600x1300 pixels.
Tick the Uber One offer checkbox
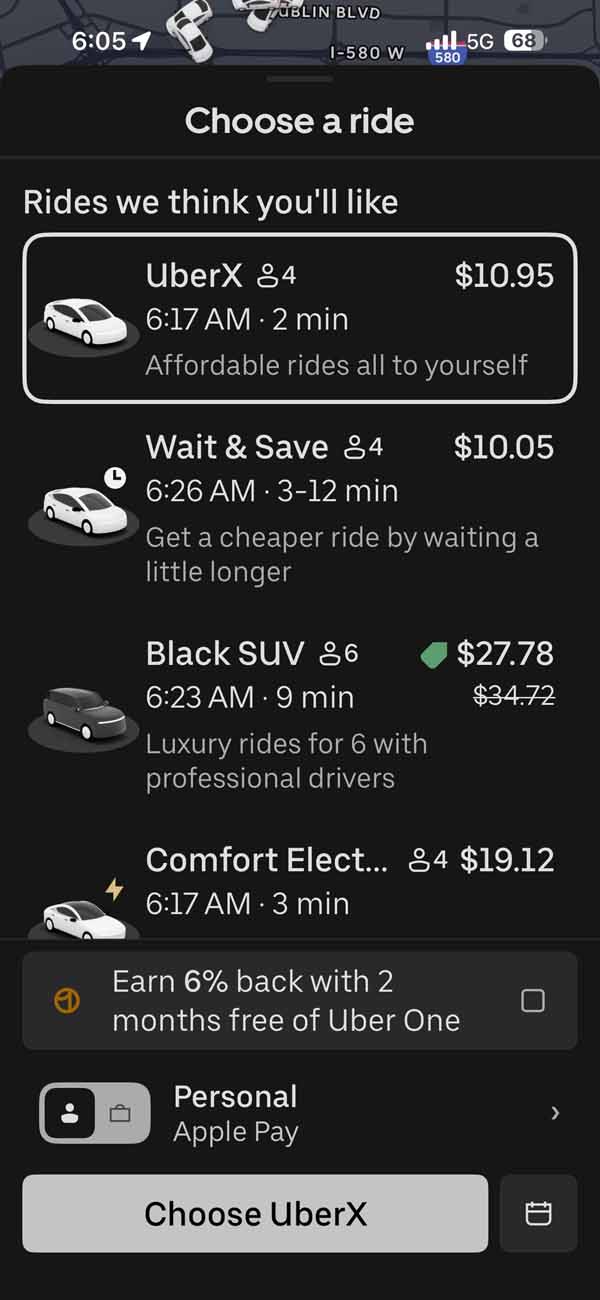click(x=533, y=1000)
